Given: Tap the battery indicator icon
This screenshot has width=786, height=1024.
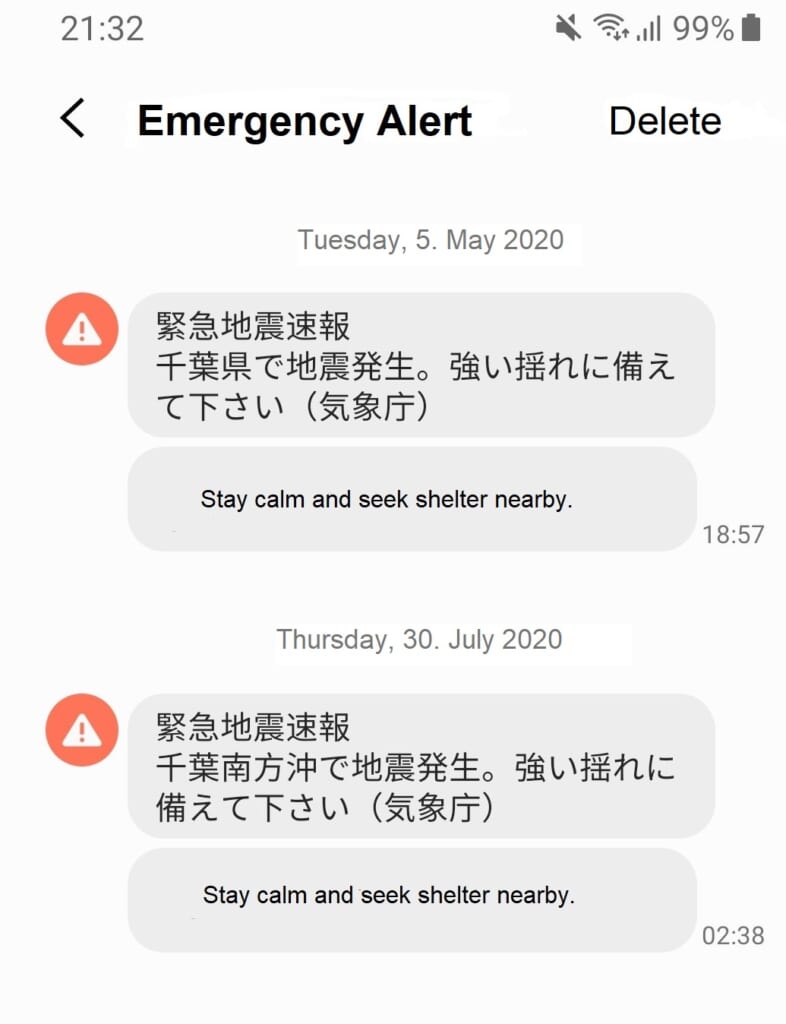Looking at the screenshot, I should tap(748, 28).
